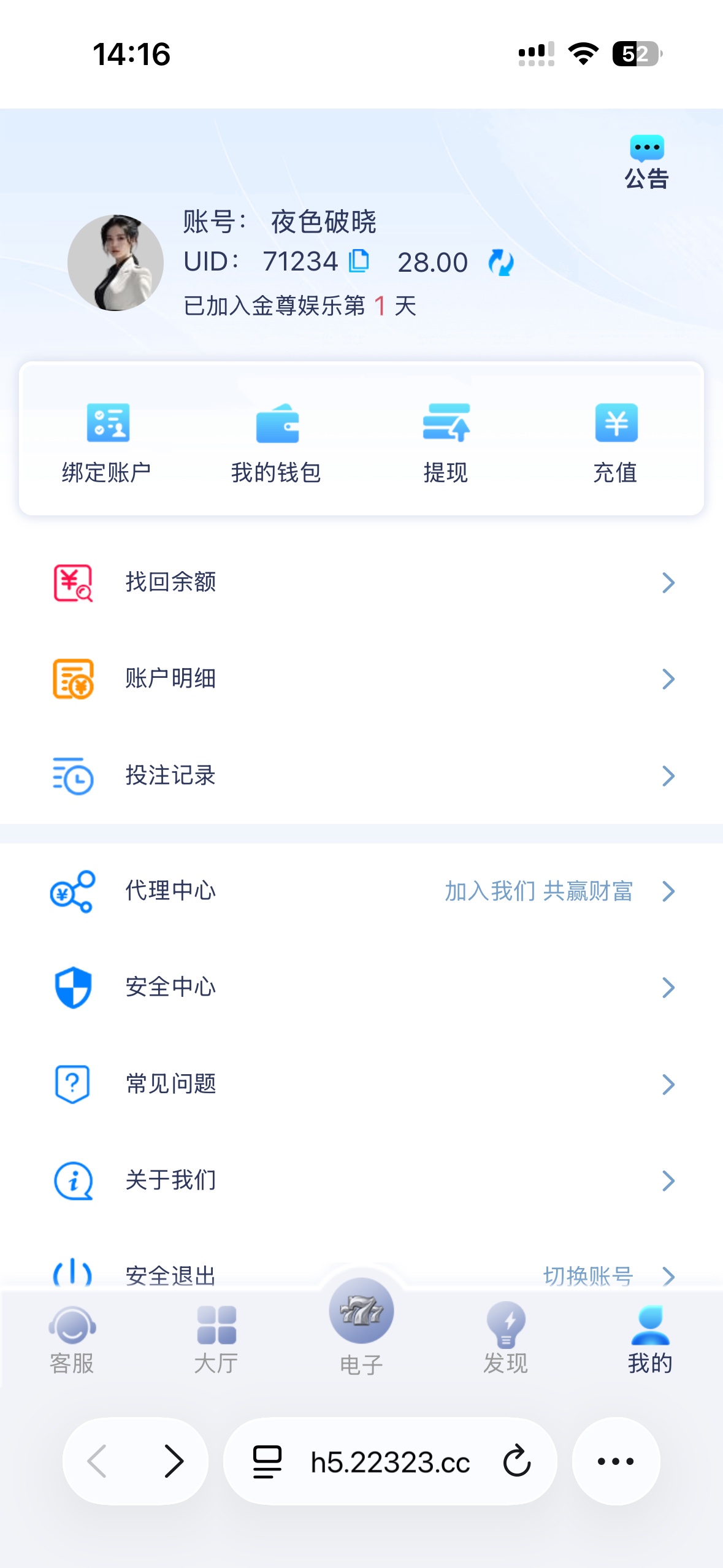Go to 代理中心 agent center
The height and width of the screenshot is (1568, 723).
[361, 891]
